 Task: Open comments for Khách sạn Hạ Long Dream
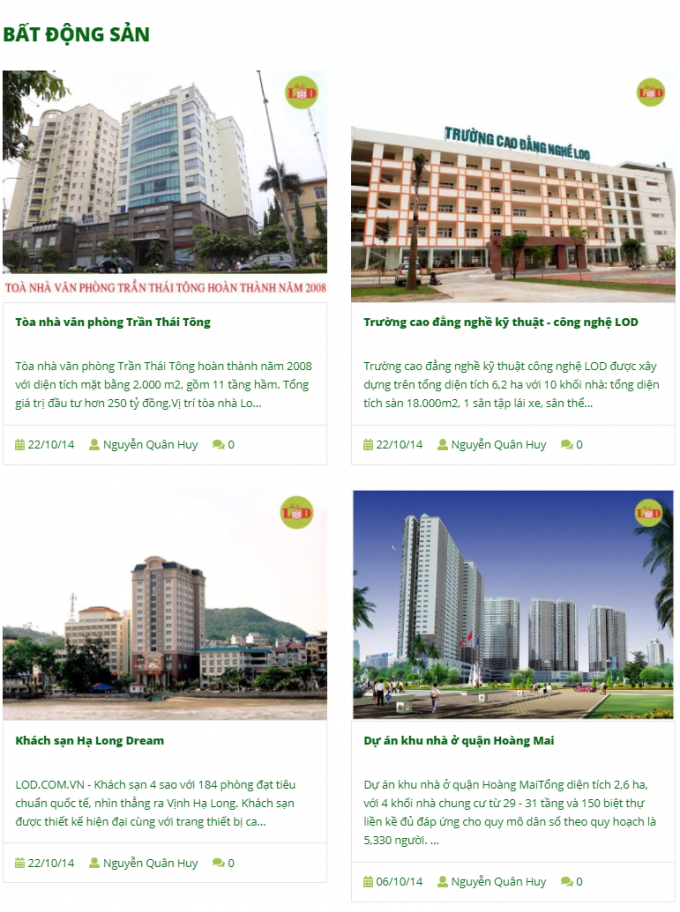pos(224,863)
